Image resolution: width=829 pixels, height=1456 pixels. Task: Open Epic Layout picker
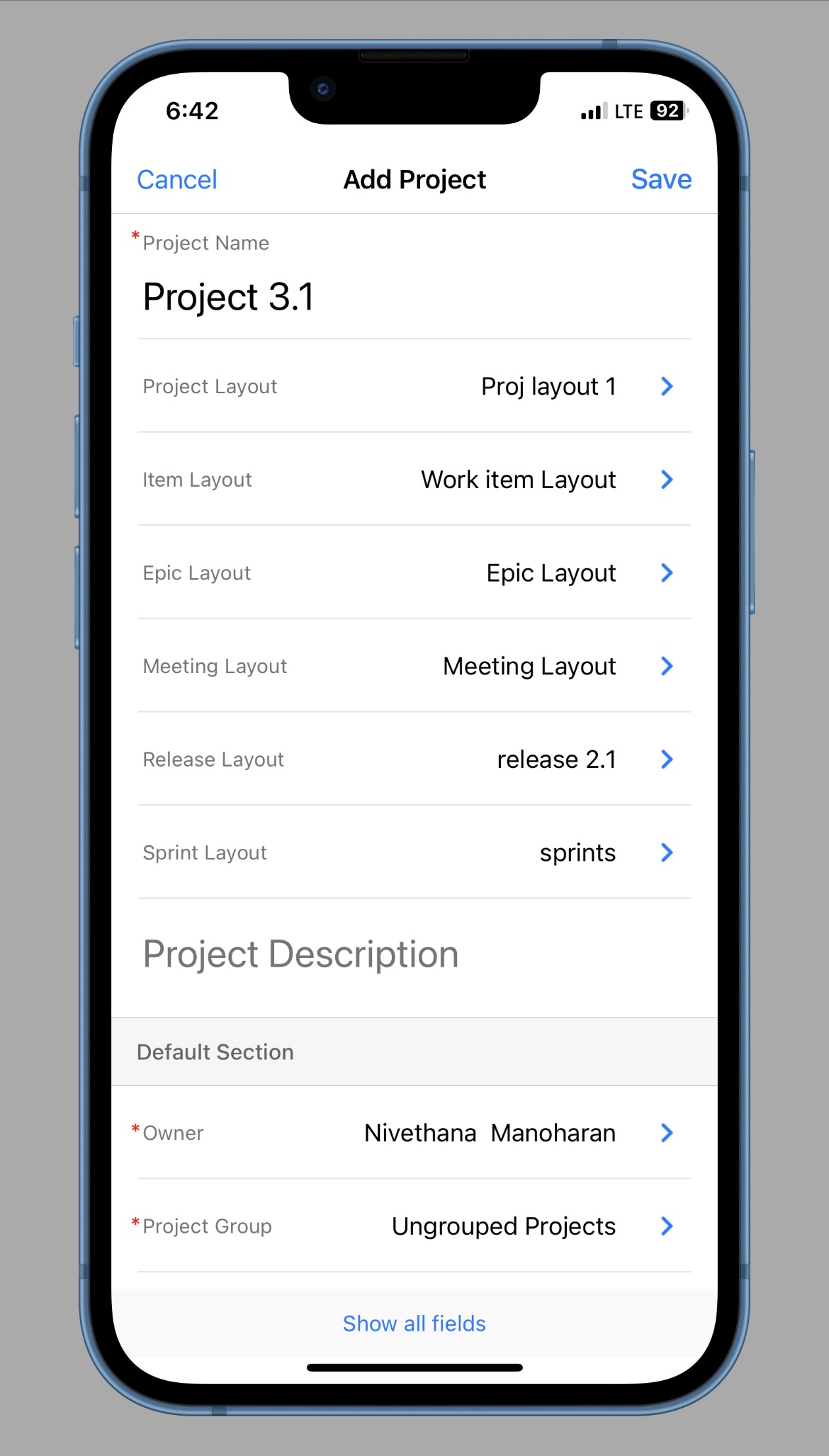414,573
